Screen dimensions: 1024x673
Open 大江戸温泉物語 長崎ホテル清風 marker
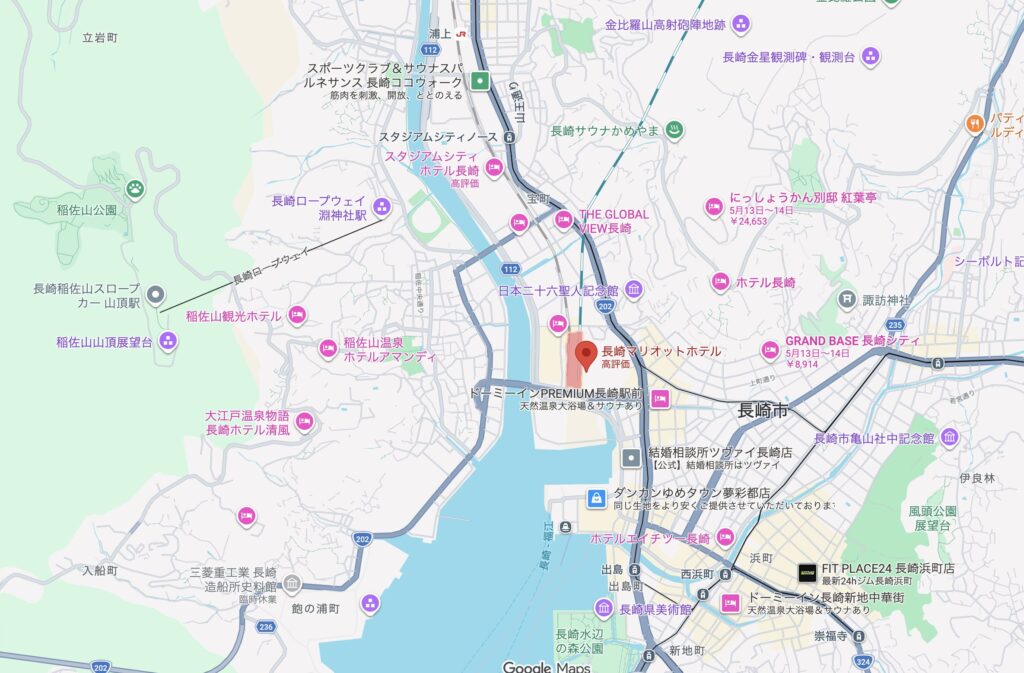[306, 422]
